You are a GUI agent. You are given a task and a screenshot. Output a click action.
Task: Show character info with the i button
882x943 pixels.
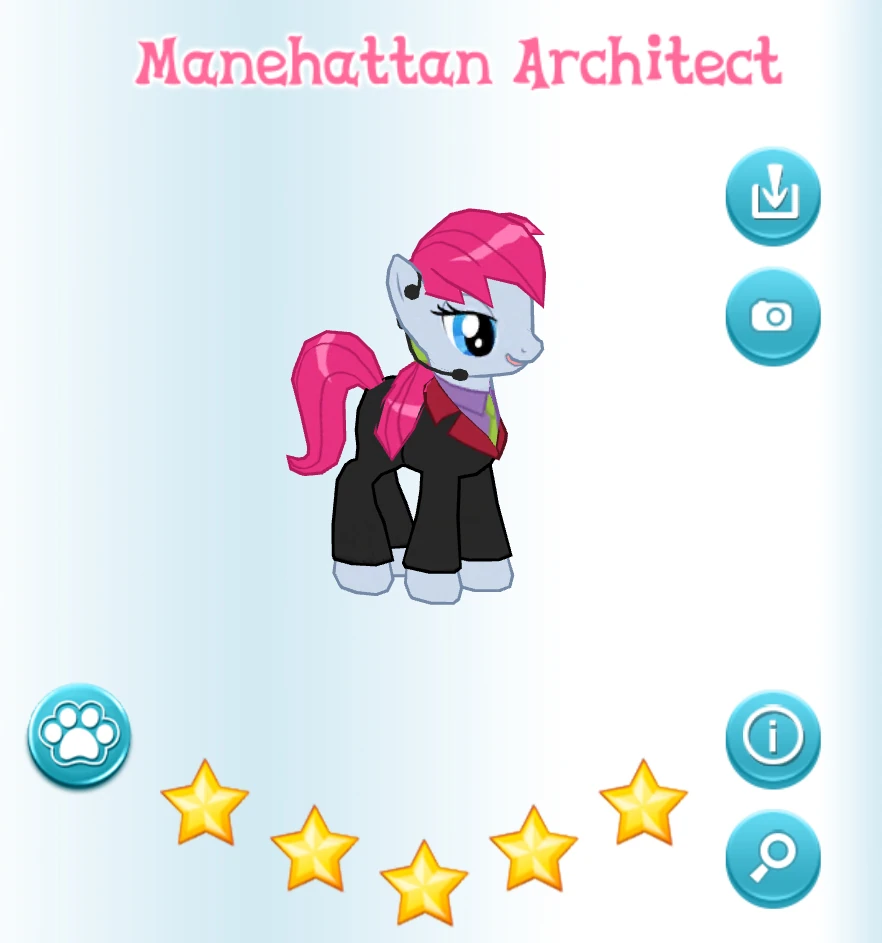(773, 739)
